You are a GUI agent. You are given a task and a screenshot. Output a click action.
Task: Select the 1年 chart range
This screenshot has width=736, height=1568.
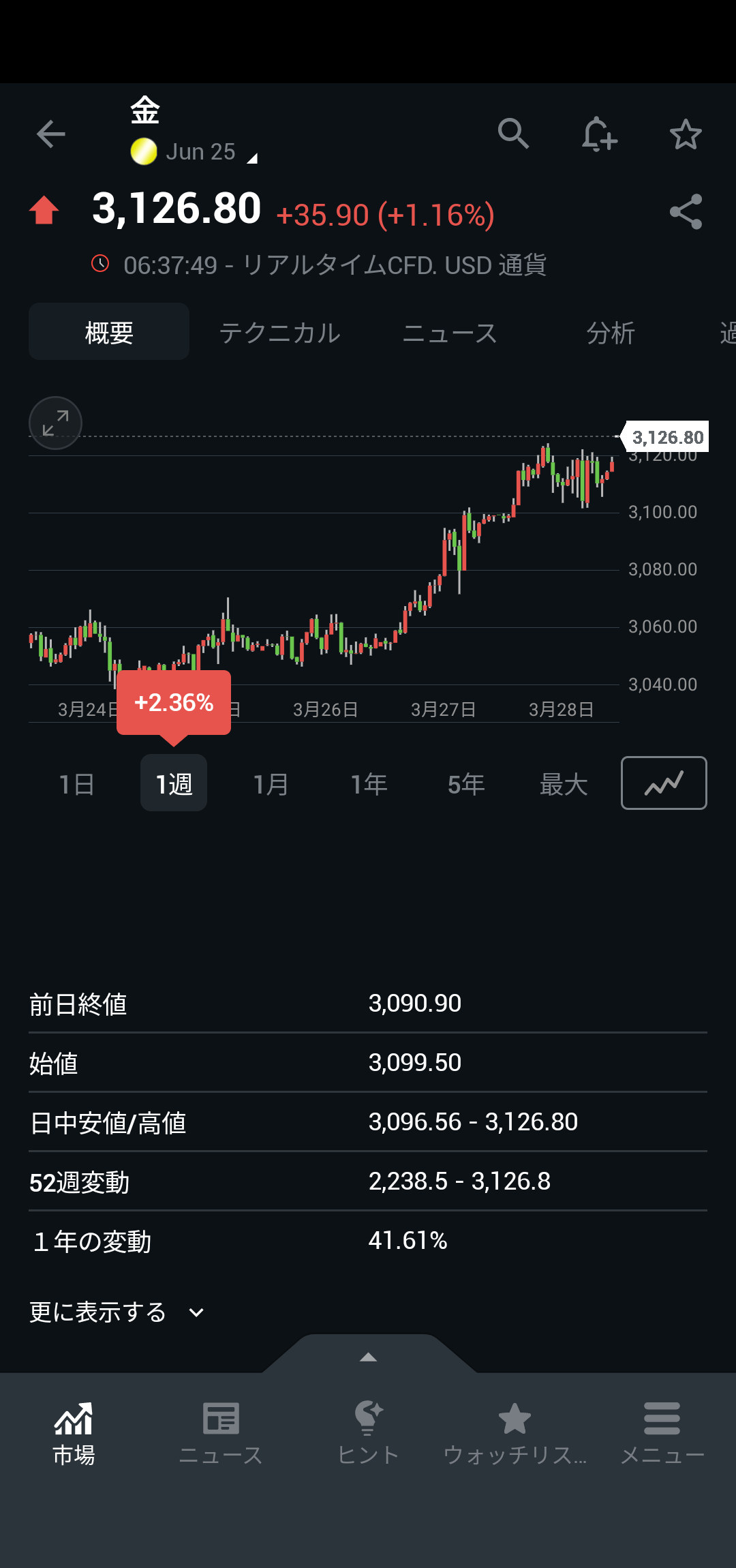click(369, 784)
